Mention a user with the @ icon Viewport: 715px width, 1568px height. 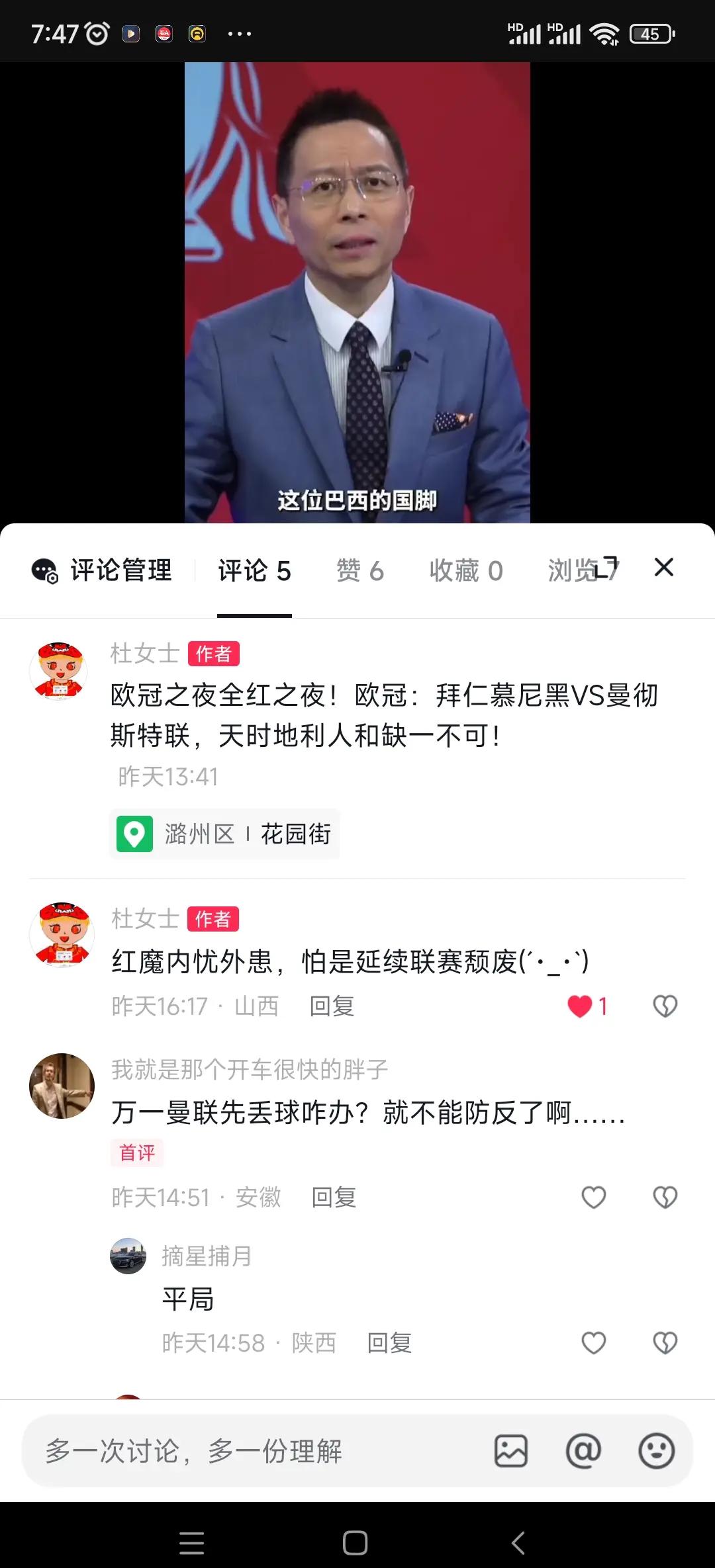583,1451
